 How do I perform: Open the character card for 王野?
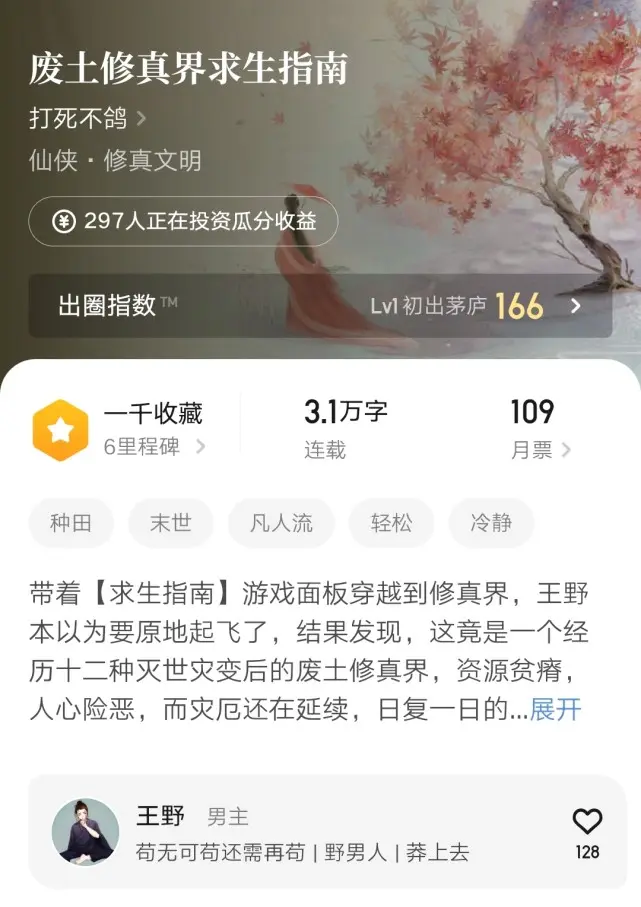[x=300, y=832]
